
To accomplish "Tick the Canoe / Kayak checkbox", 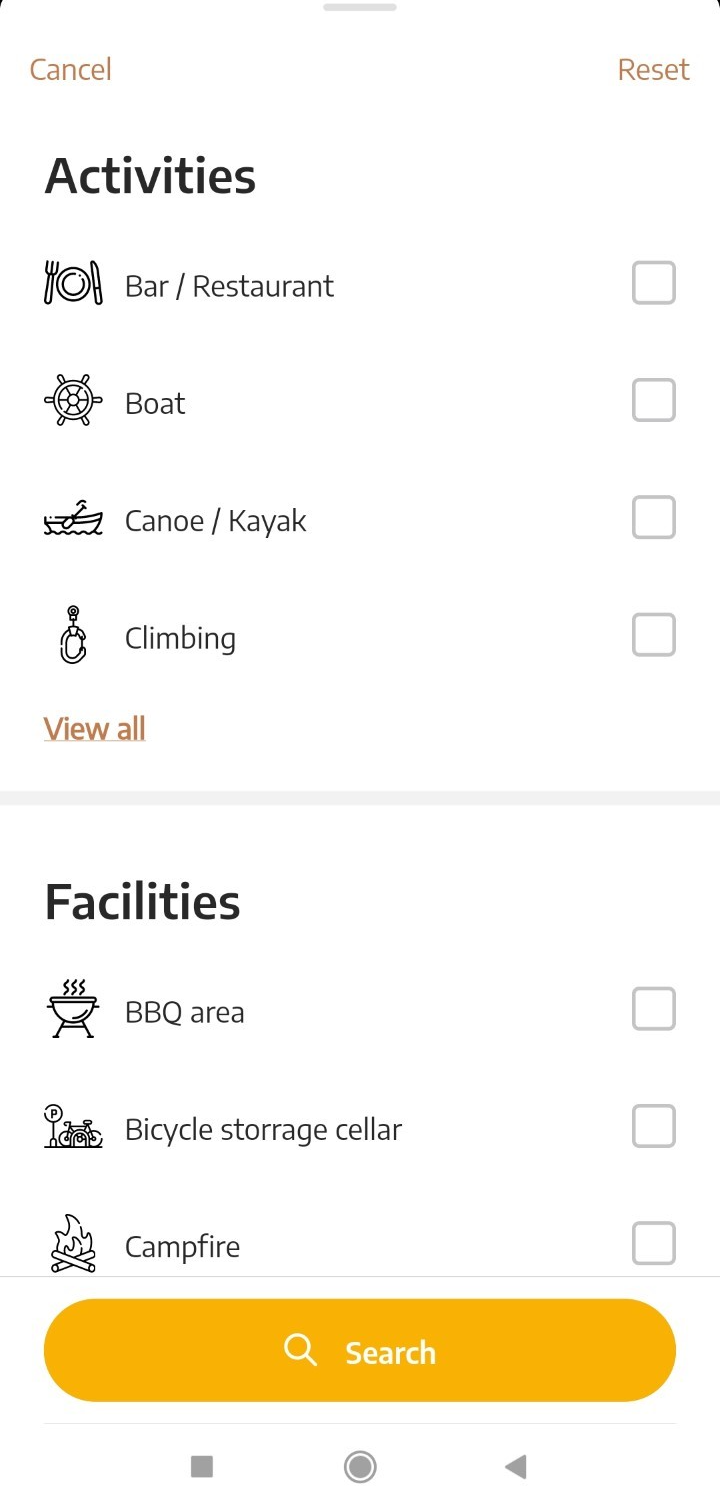I will [x=654, y=518].
